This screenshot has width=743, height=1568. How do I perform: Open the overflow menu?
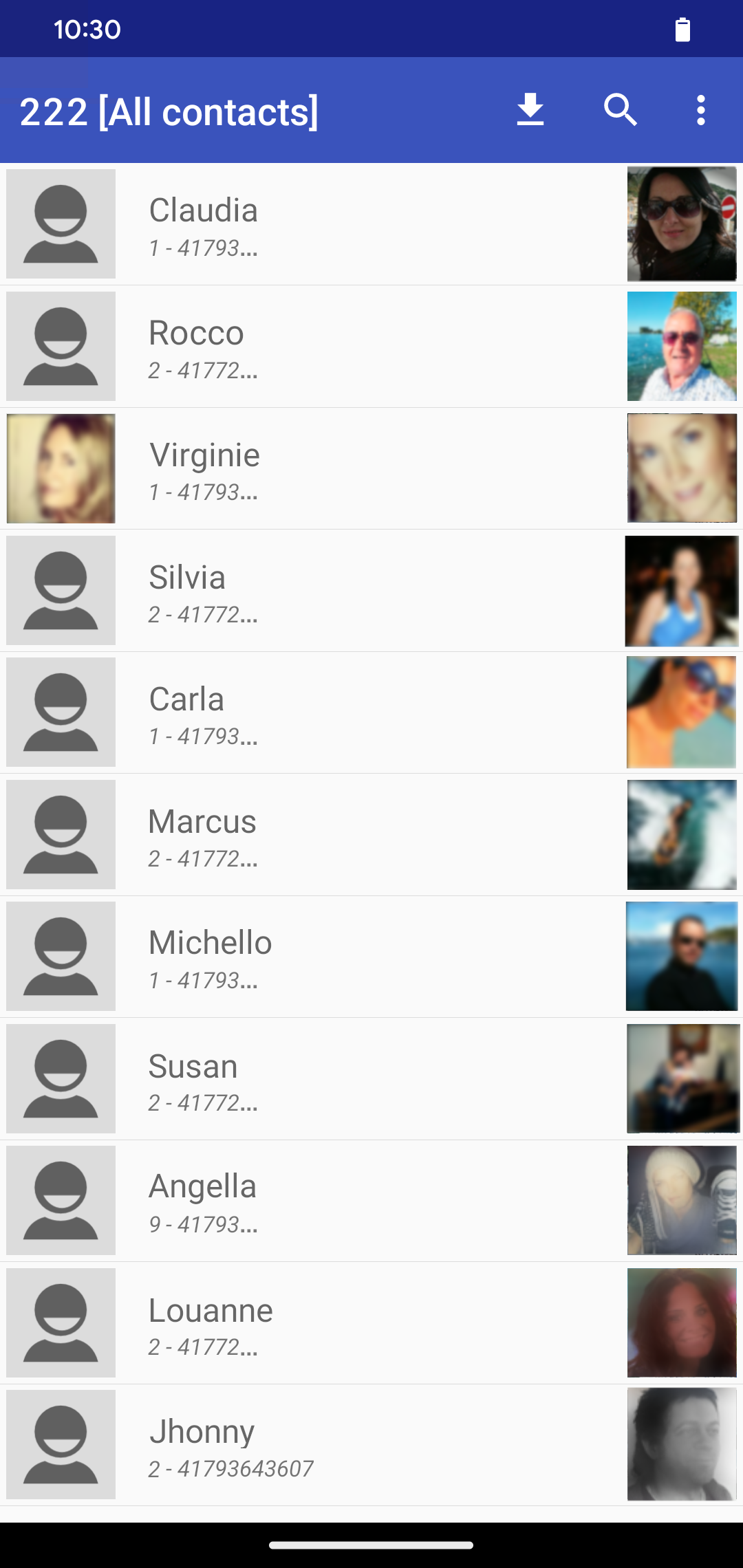[x=700, y=110]
